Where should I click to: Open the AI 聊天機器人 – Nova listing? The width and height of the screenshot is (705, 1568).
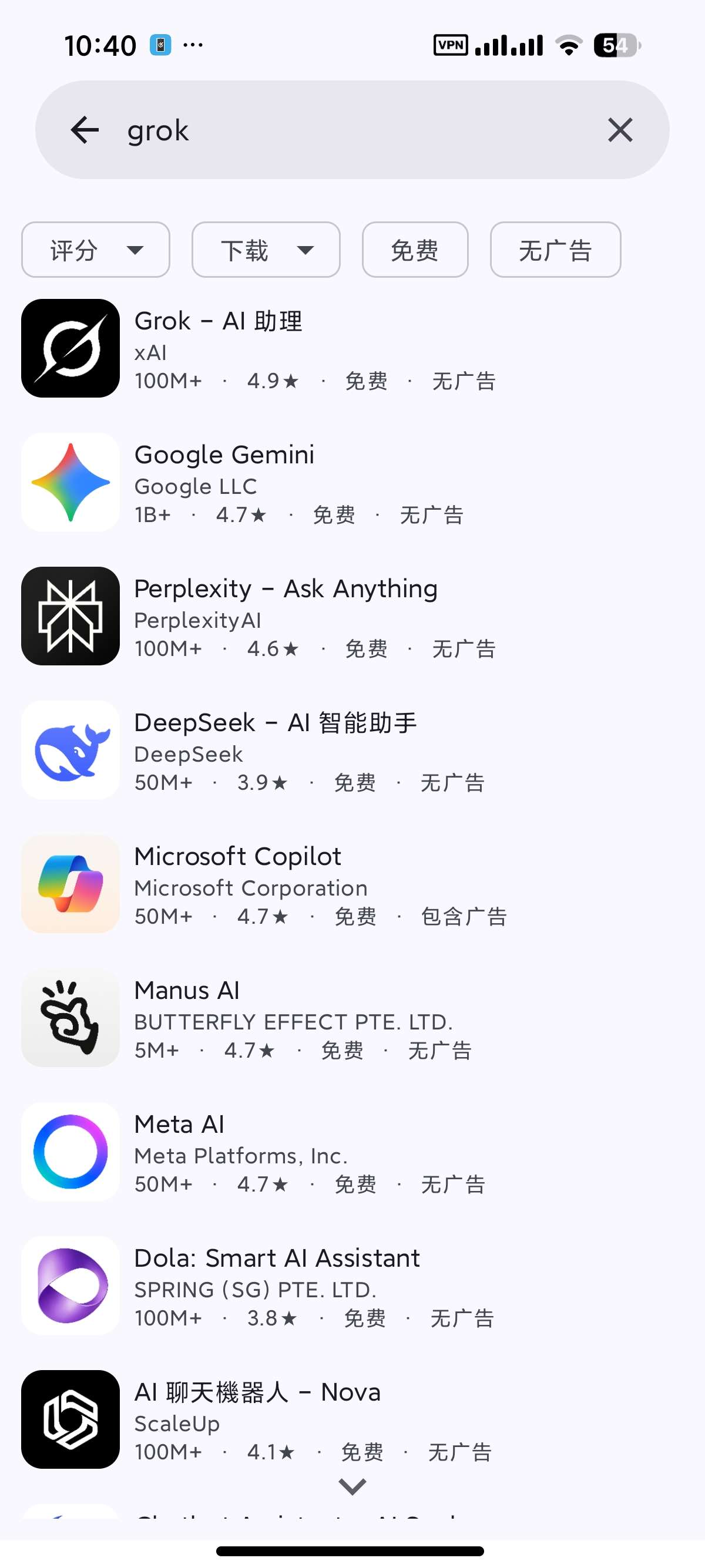[x=352, y=1419]
